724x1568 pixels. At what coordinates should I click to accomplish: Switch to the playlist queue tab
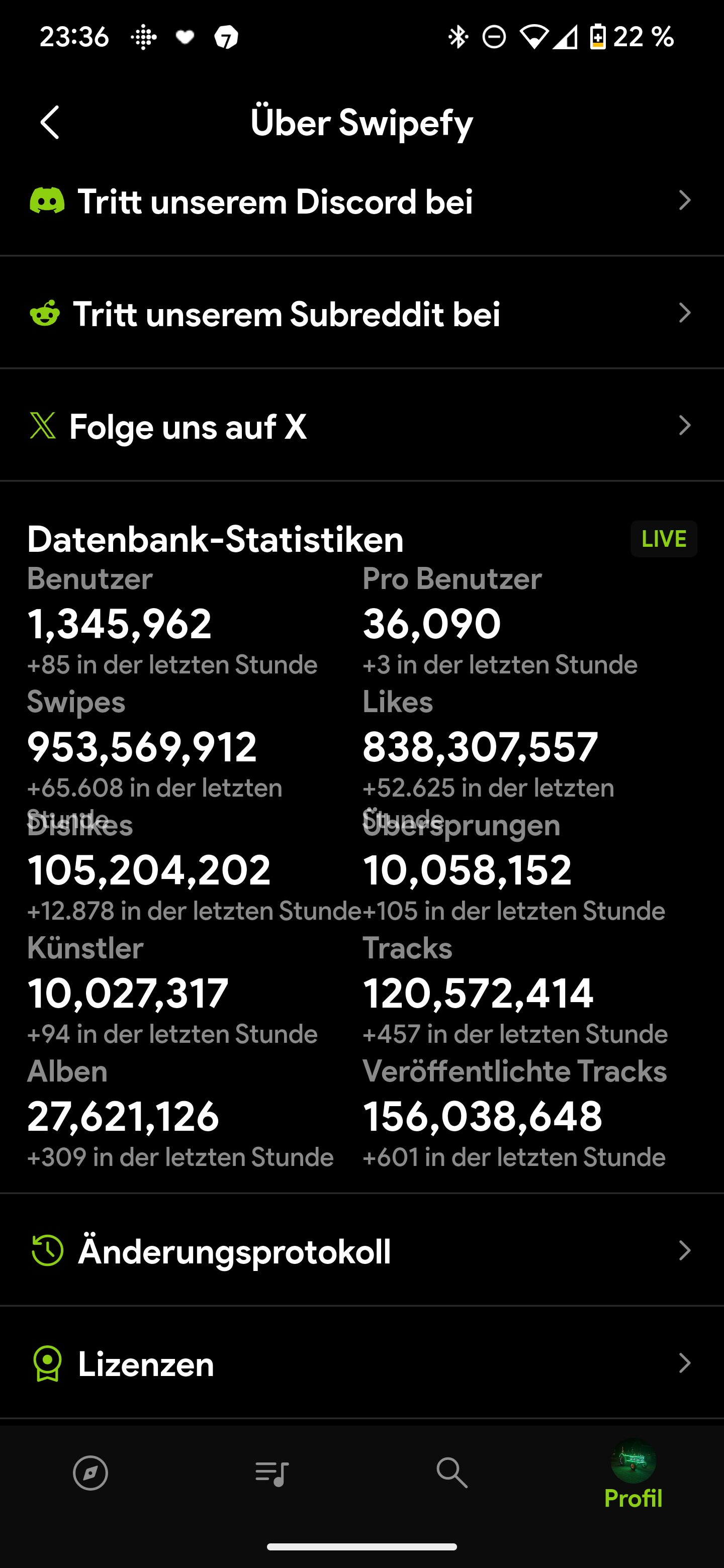[x=271, y=1473]
